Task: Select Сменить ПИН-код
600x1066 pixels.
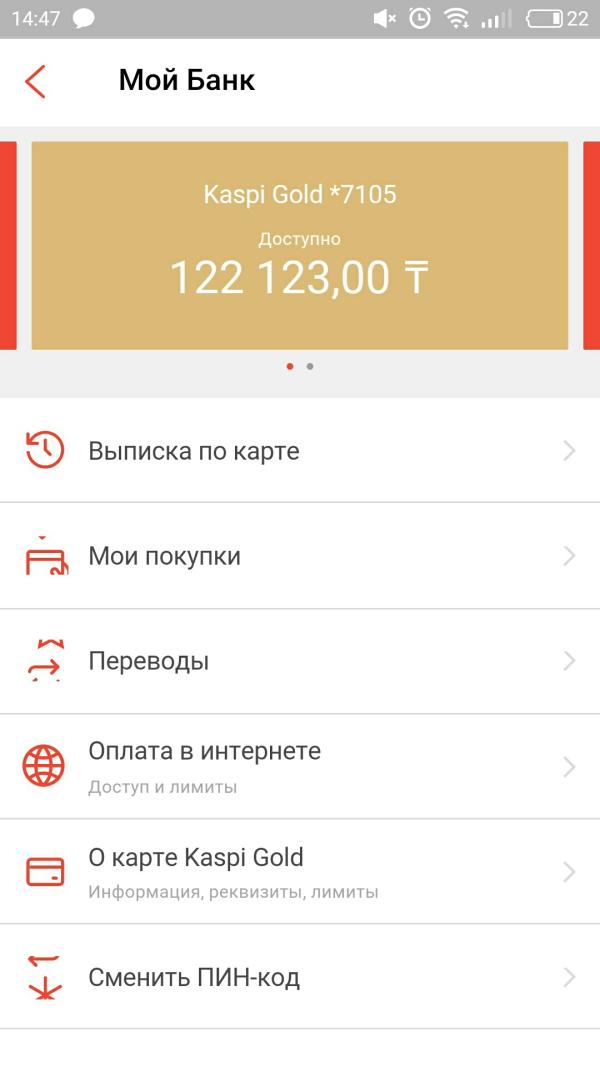Action: [300, 977]
